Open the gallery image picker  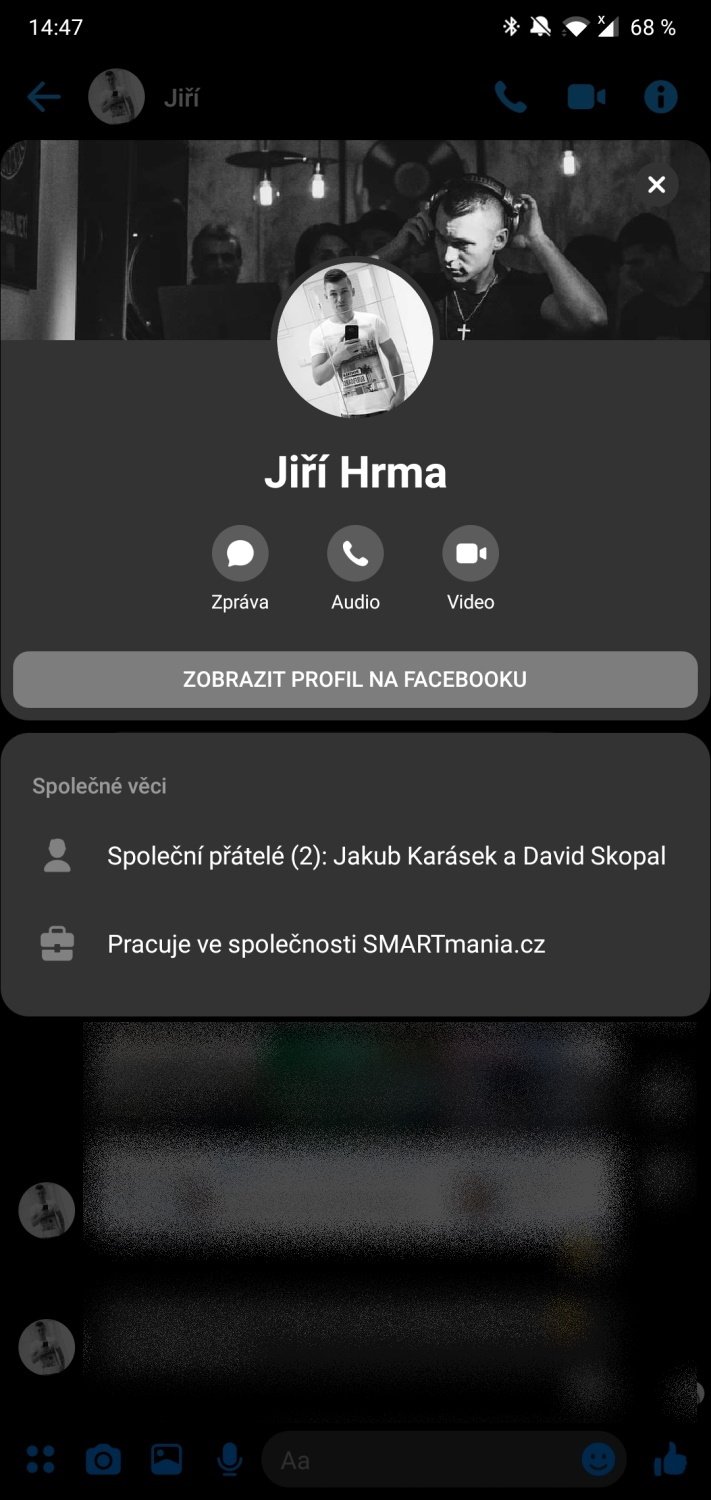167,1460
